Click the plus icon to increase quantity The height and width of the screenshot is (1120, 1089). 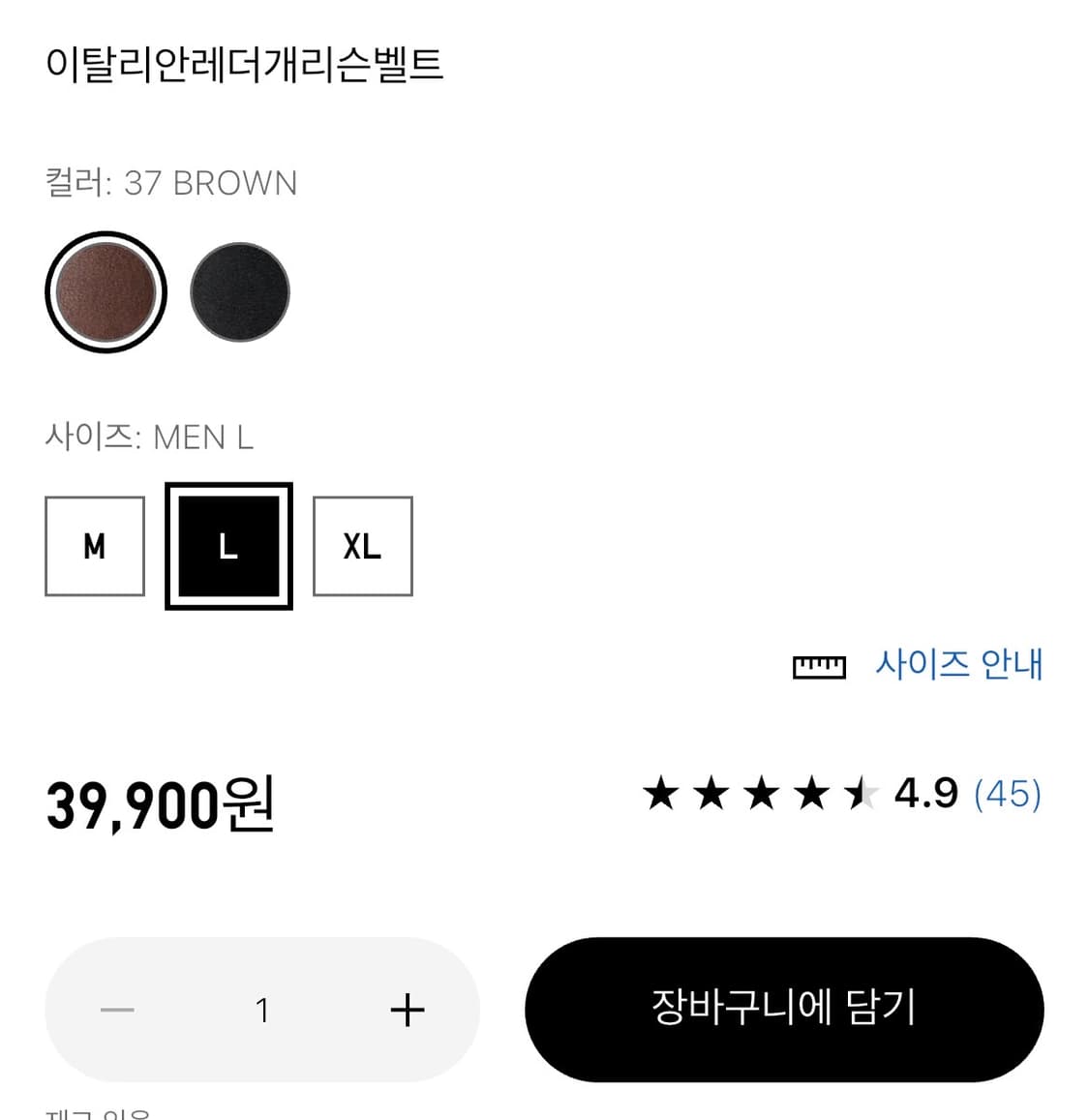(x=408, y=1010)
